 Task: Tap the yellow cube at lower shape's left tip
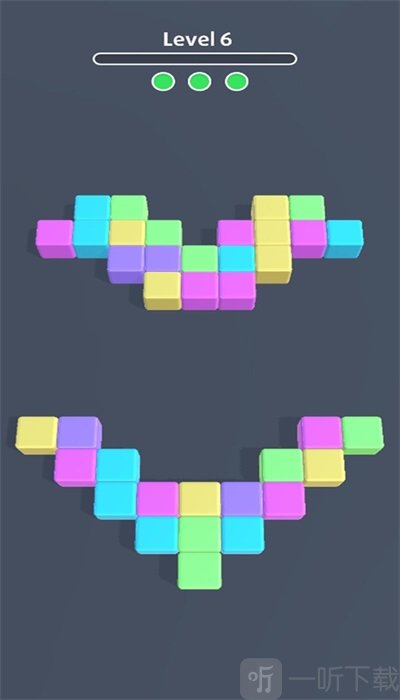coord(37,435)
